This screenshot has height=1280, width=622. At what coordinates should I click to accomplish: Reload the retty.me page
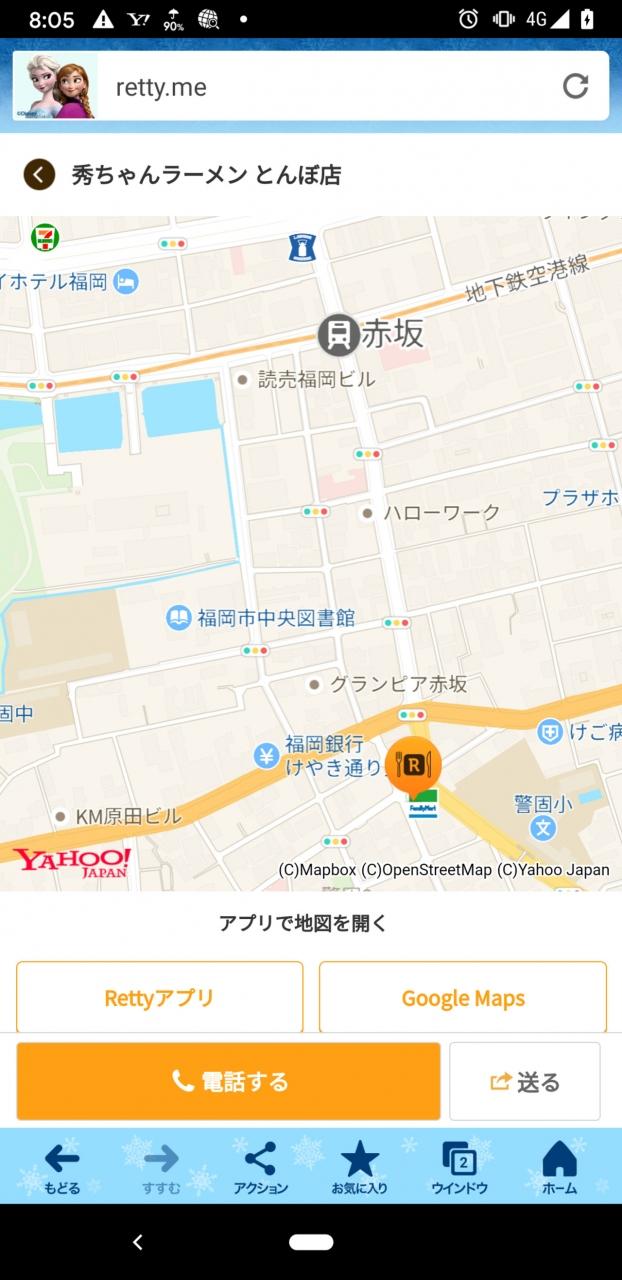[x=575, y=86]
